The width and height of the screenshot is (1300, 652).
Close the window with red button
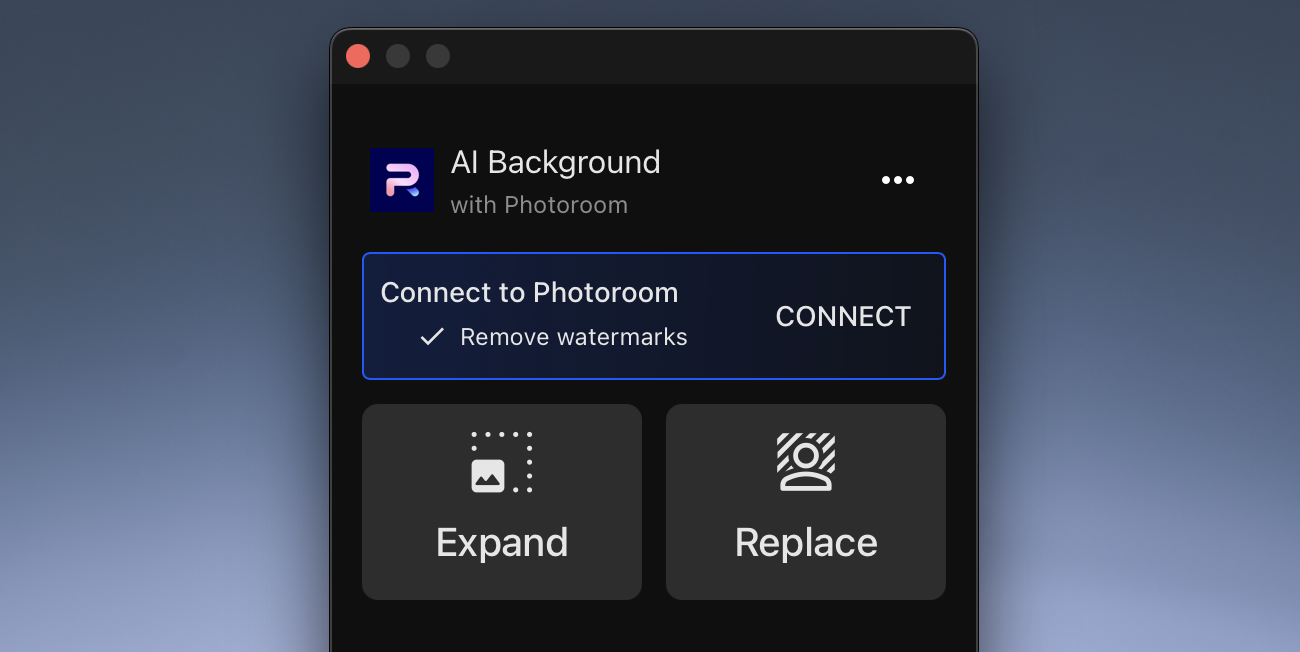coord(358,56)
